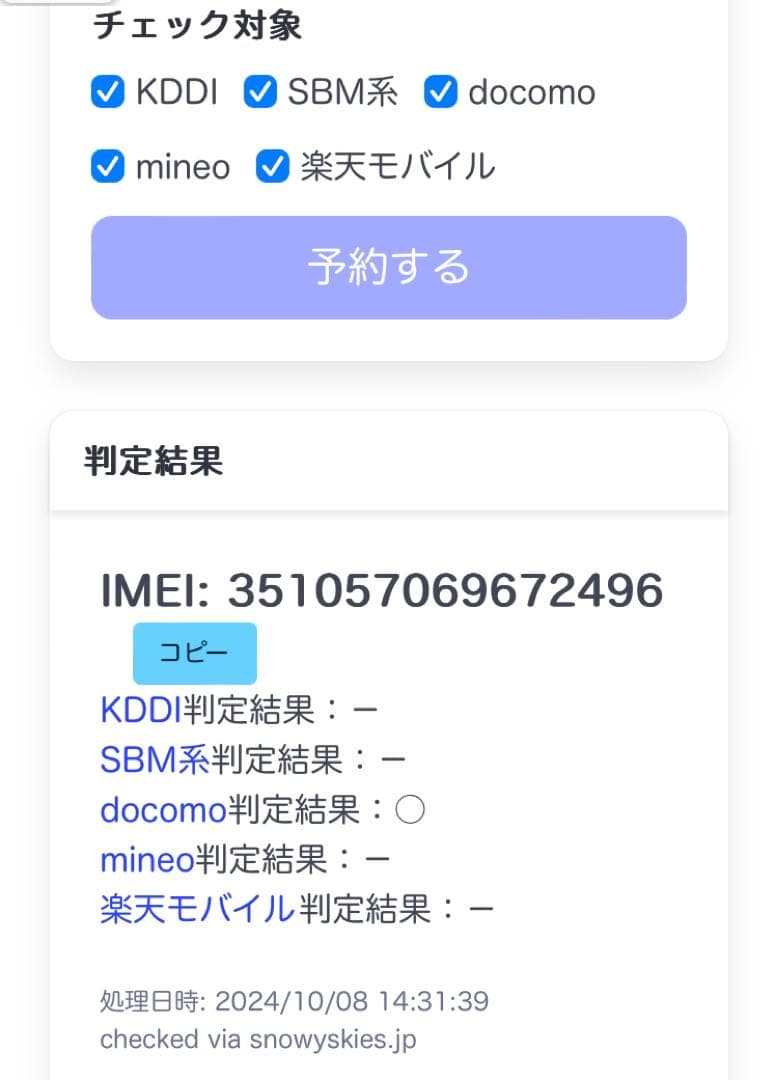Open the SBM系 judgment result link
779x1080 pixels.
click(x=155, y=759)
